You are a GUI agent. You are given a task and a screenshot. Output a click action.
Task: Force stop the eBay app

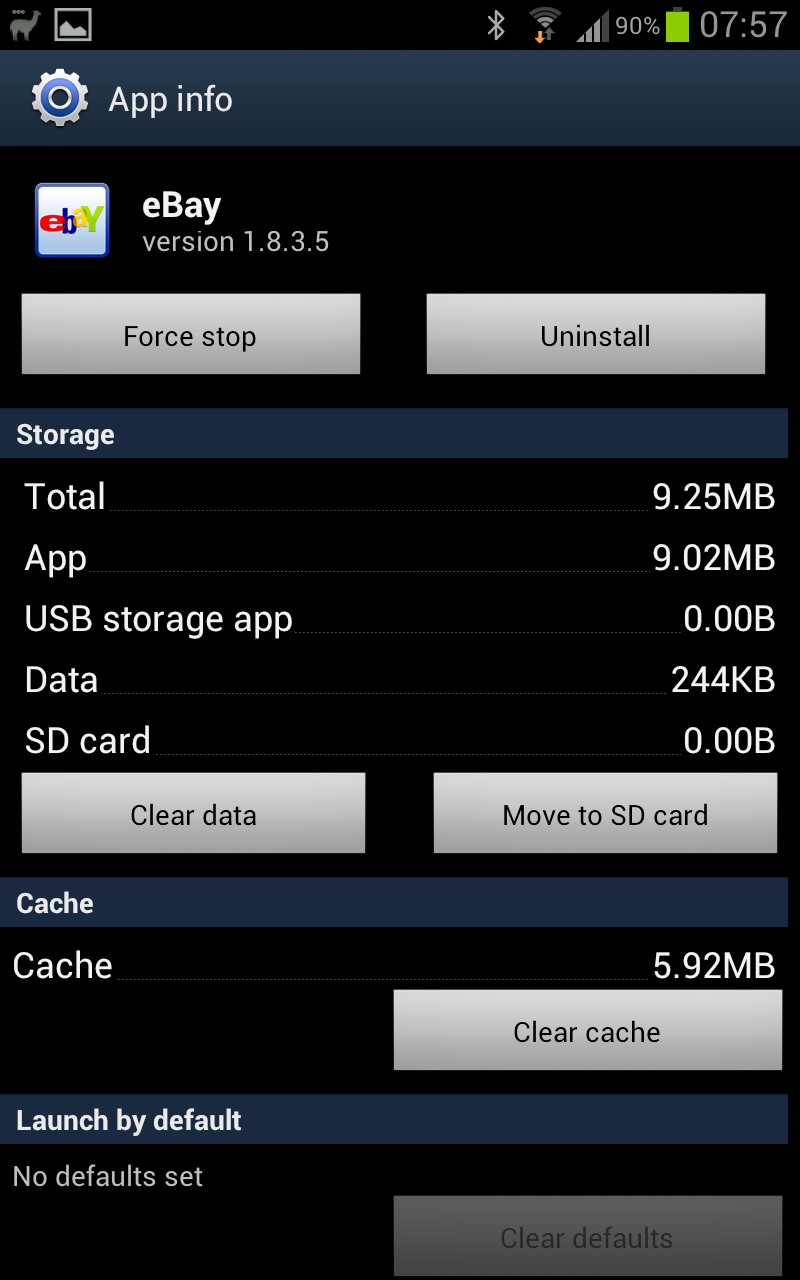190,334
